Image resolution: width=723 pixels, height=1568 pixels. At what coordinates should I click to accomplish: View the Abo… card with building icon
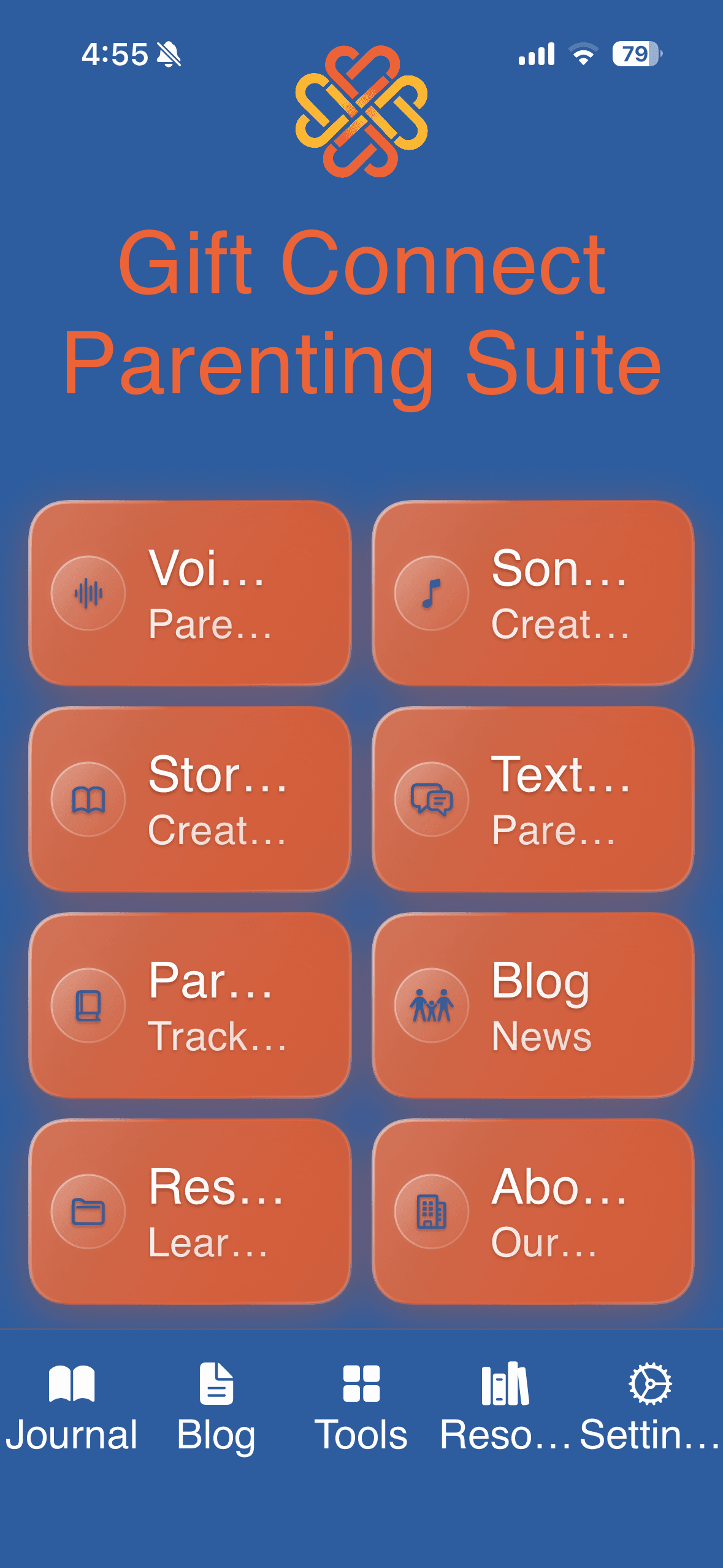click(x=533, y=1212)
